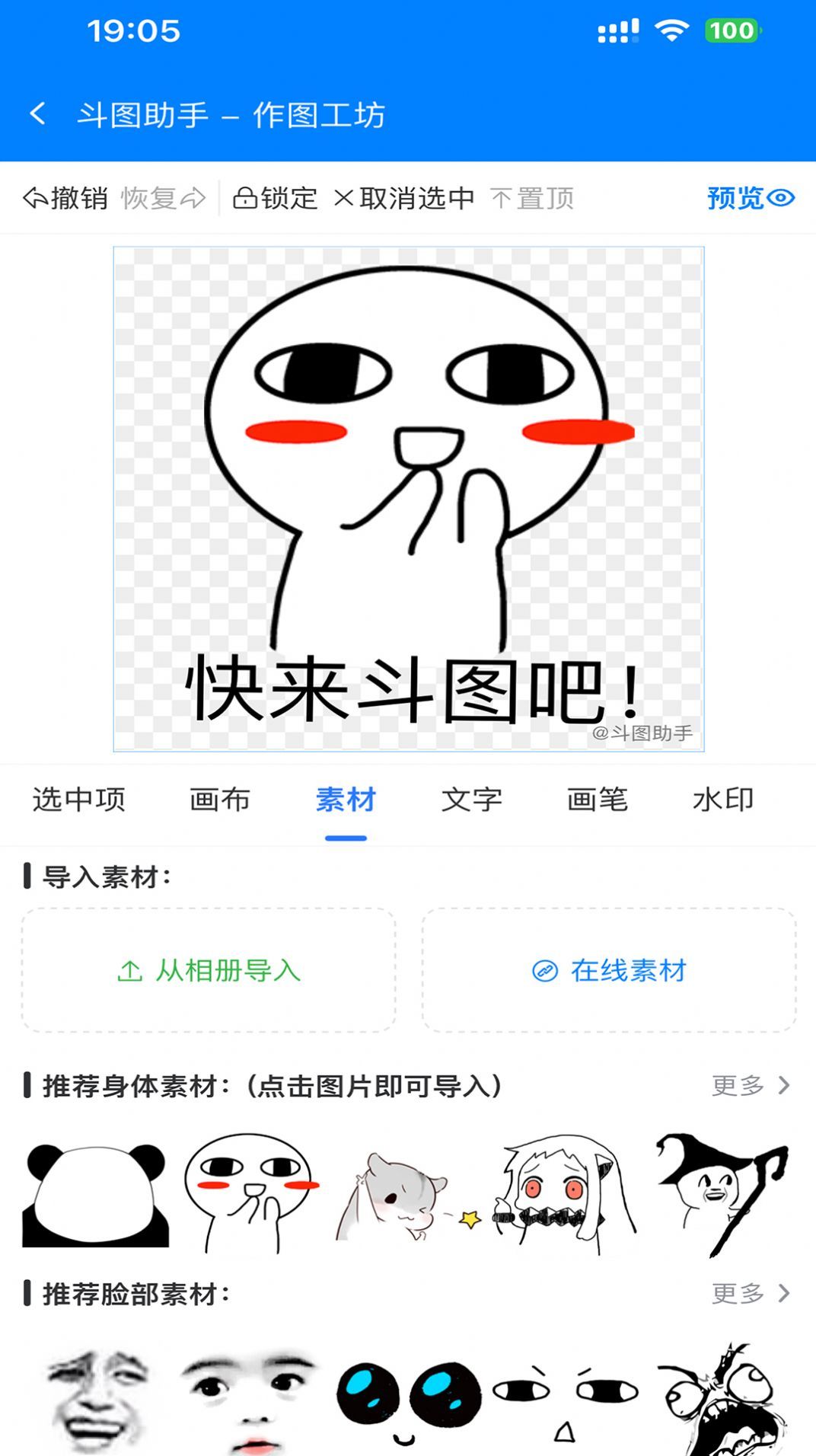The height and width of the screenshot is (1456, 816).
Task: Tap 取消选中 to deselect the item
Action: click(x=404, y=198)
